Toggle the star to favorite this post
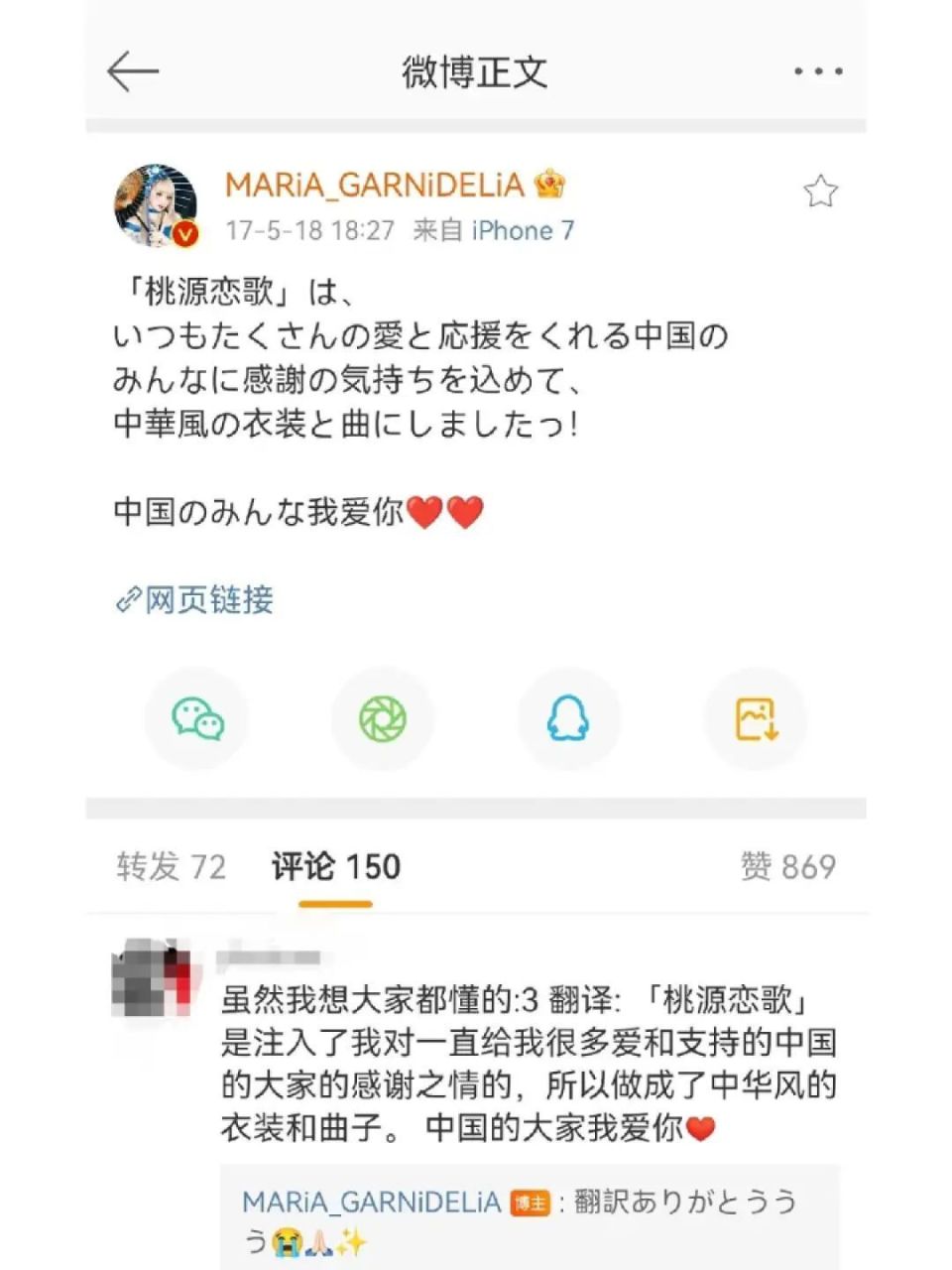This screenshot has width=952, height=1270. click(820, 190)
